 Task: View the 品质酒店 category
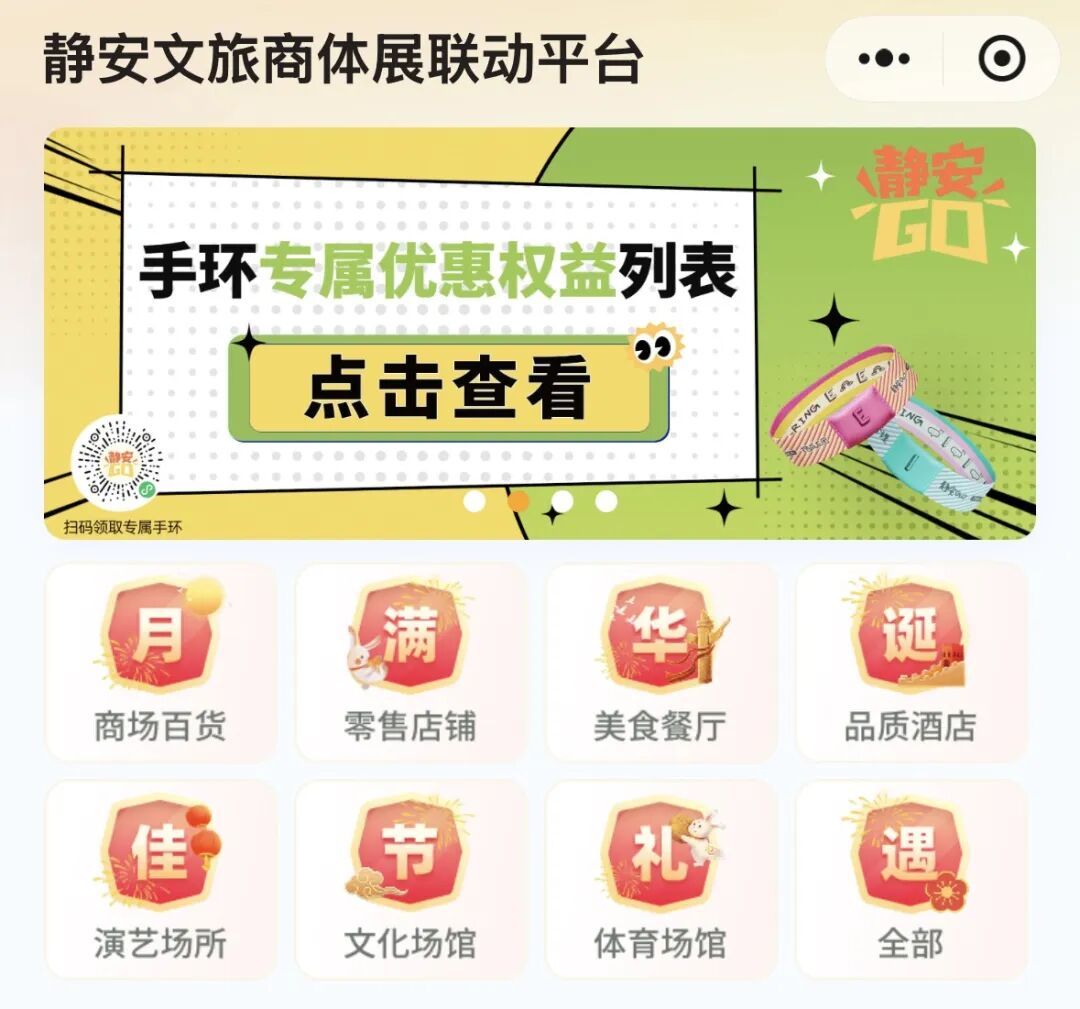pyautogui.click(x=910, y=663)
